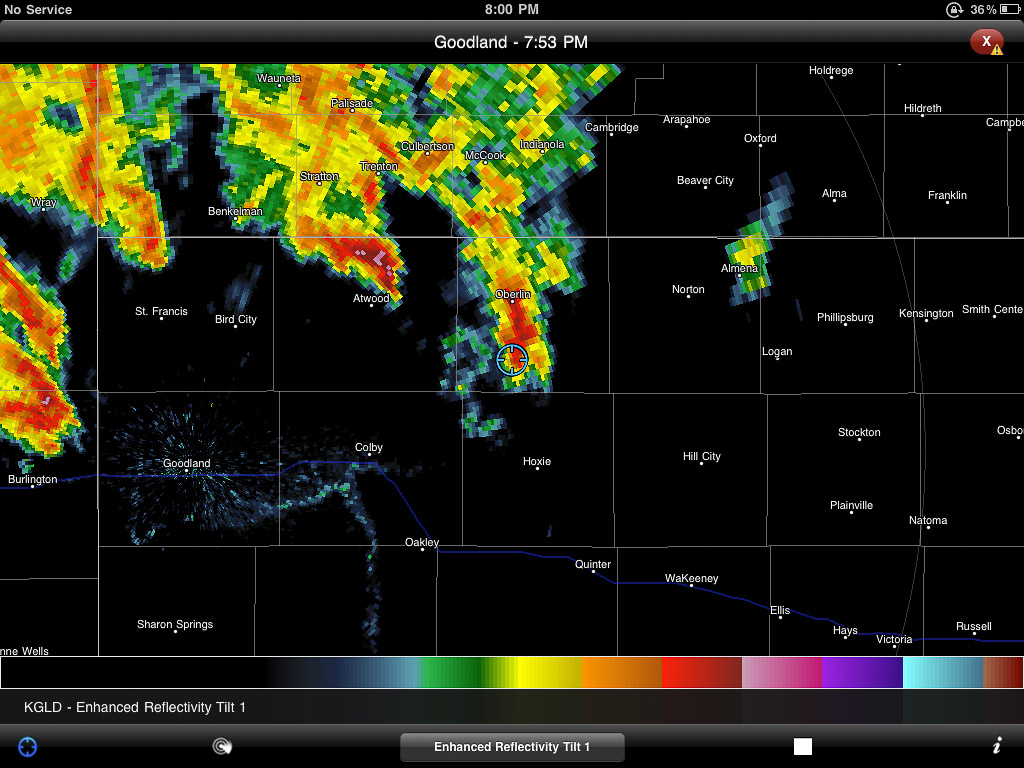The image size is (1024, 768).
Task: Center map on current location
Action: click(28, 746)
